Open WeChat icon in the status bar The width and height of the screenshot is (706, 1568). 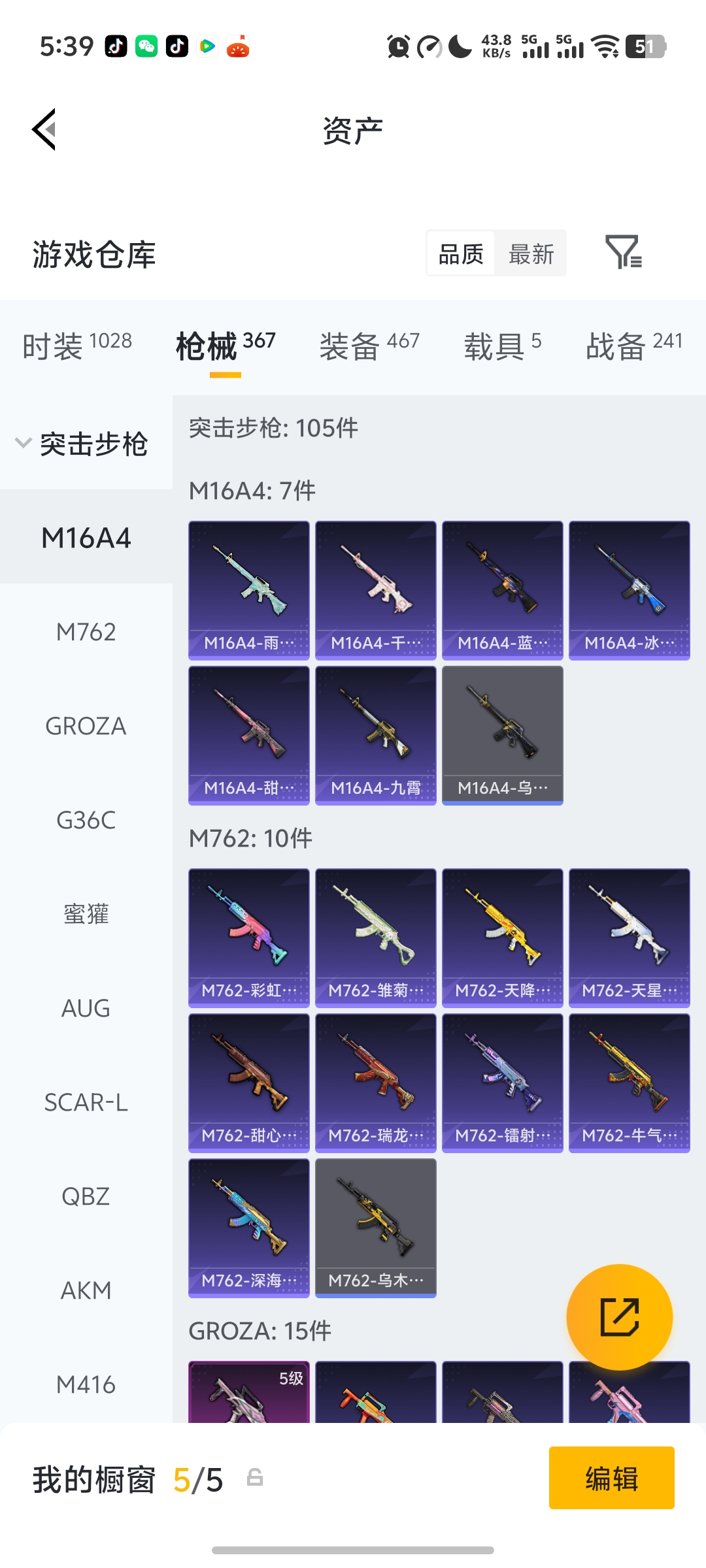[145, 46]
